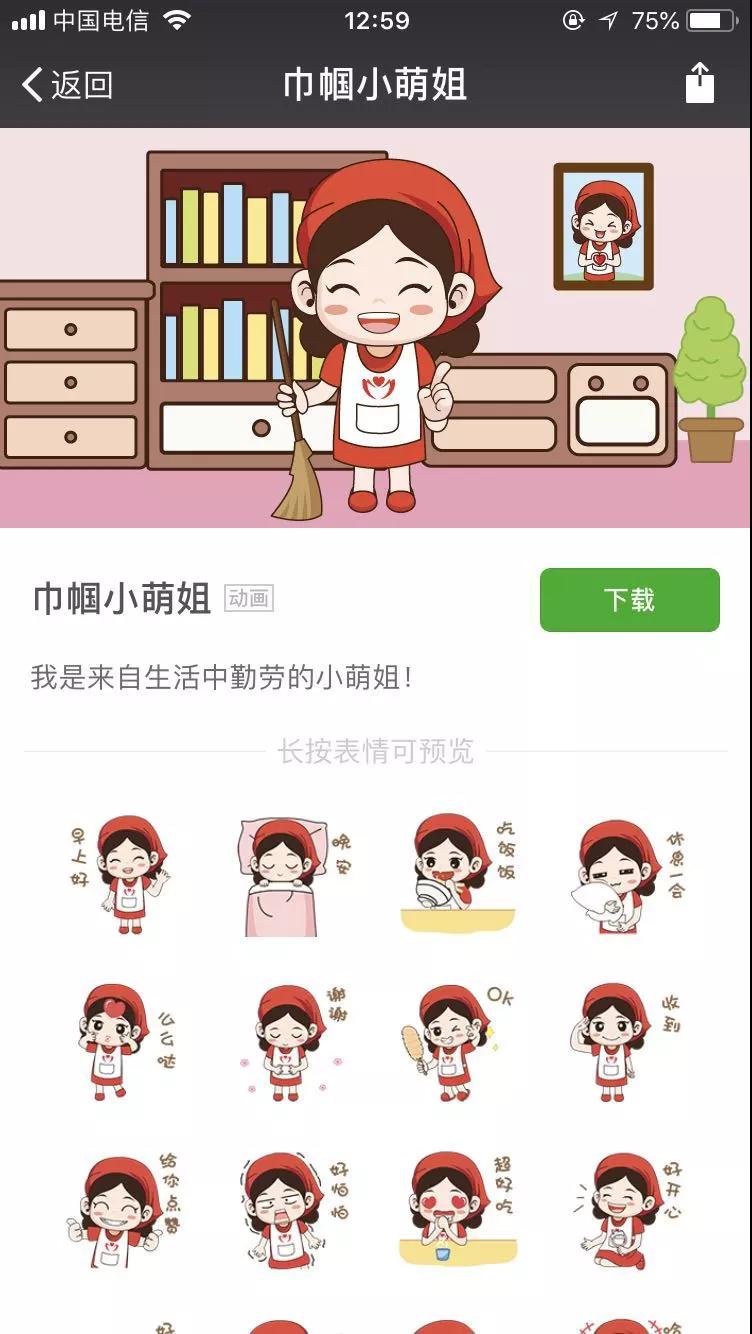The image size is (752, 1334).
Task: Choose the 好开心 sticker
Action: 626,1210
